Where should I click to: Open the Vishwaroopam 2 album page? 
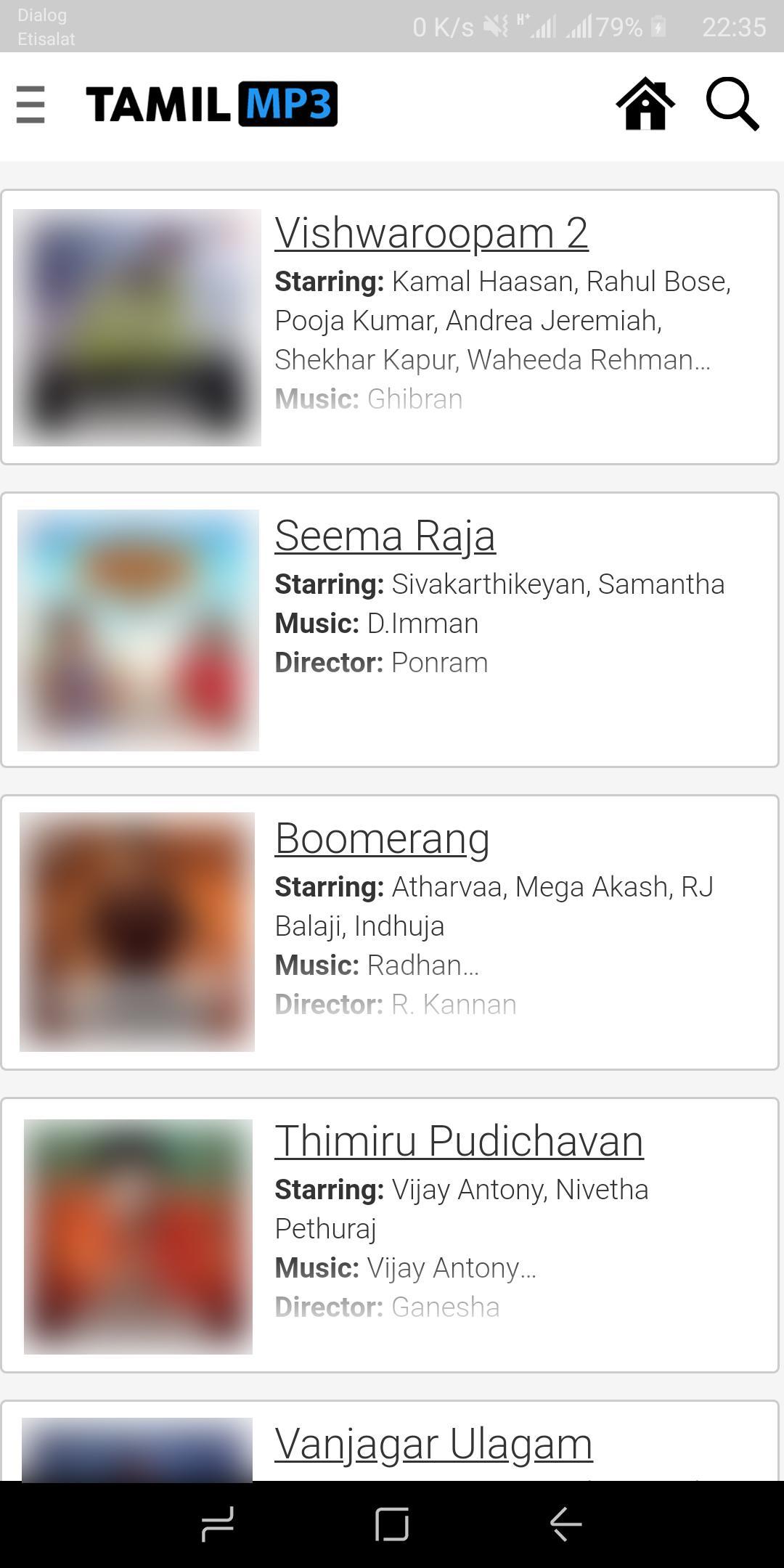point(433,232)
